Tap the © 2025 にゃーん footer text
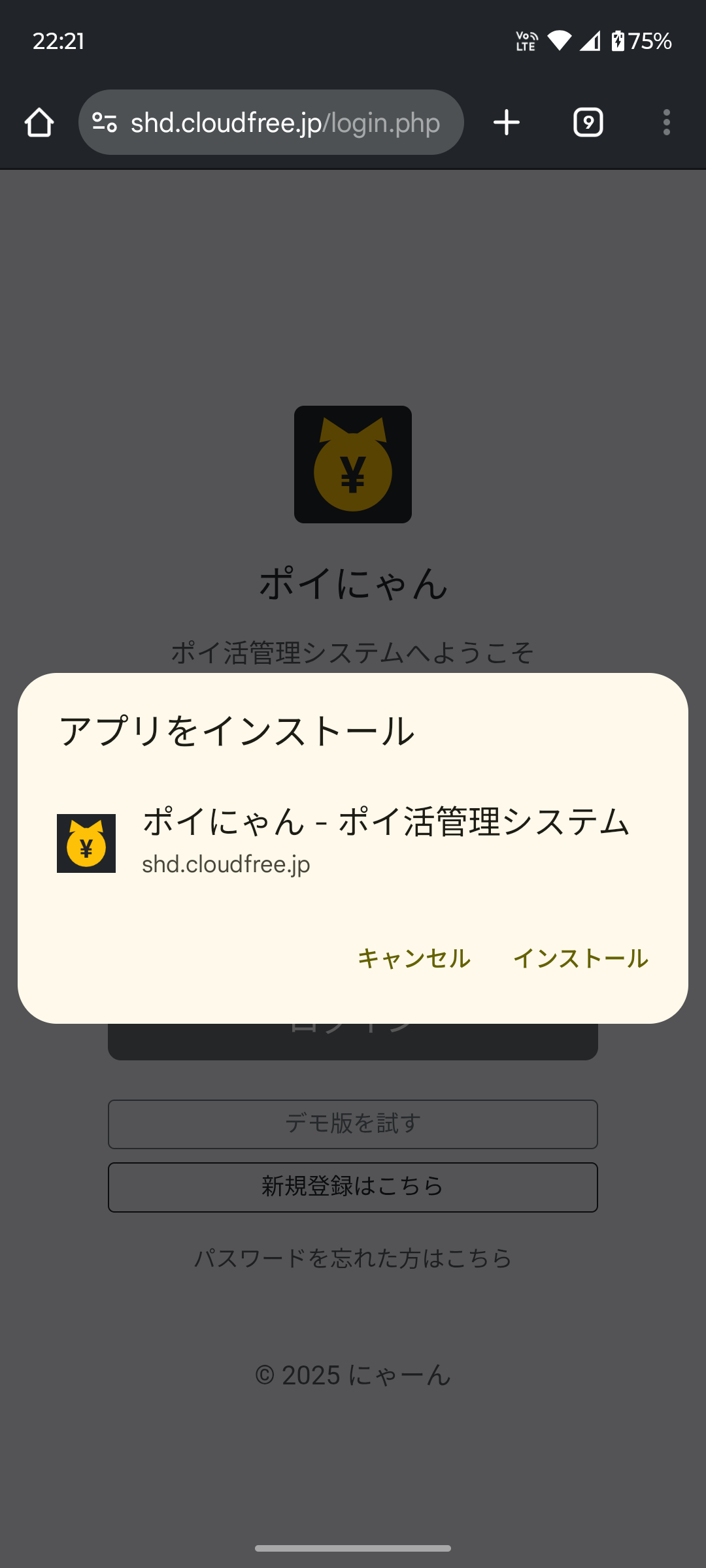706x1568 pixels. coord(353,1376)
